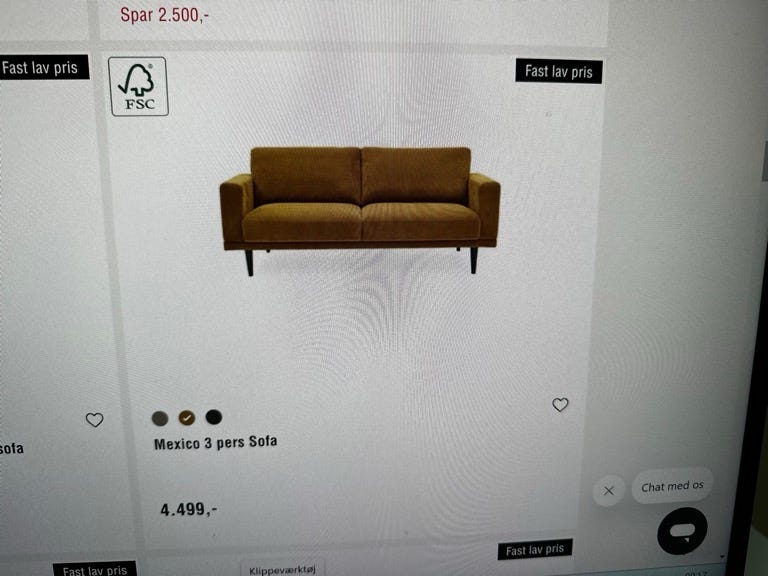Image resolution: width=768 pixels, height=576 pixels.
Task: Tap the Chat med os bubble
Action: [671, 487]
